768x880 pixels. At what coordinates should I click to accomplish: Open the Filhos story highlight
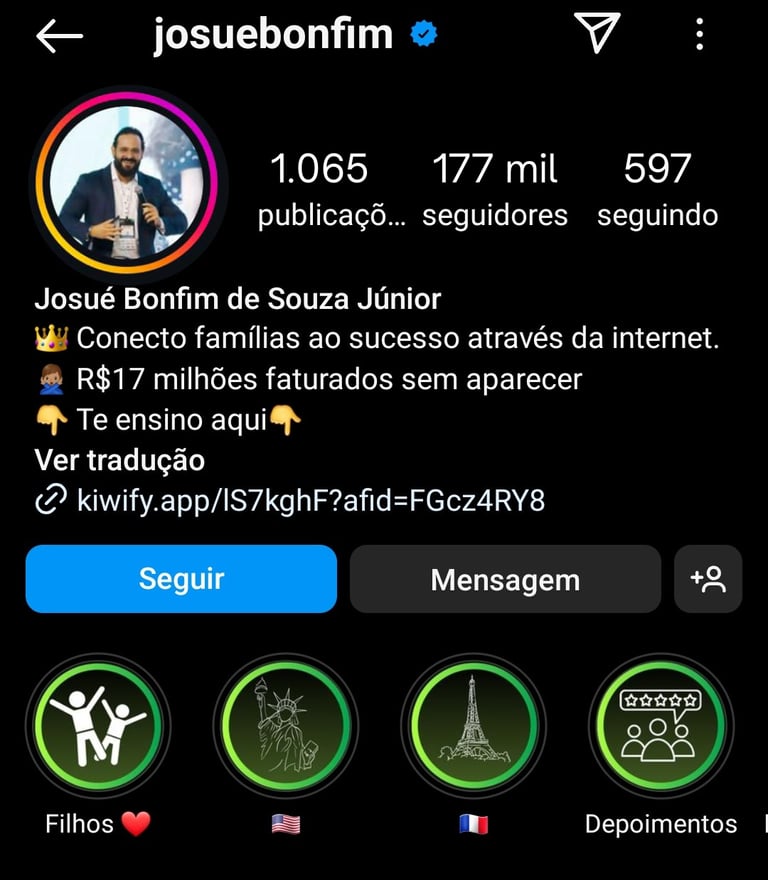tap(98, 725)
